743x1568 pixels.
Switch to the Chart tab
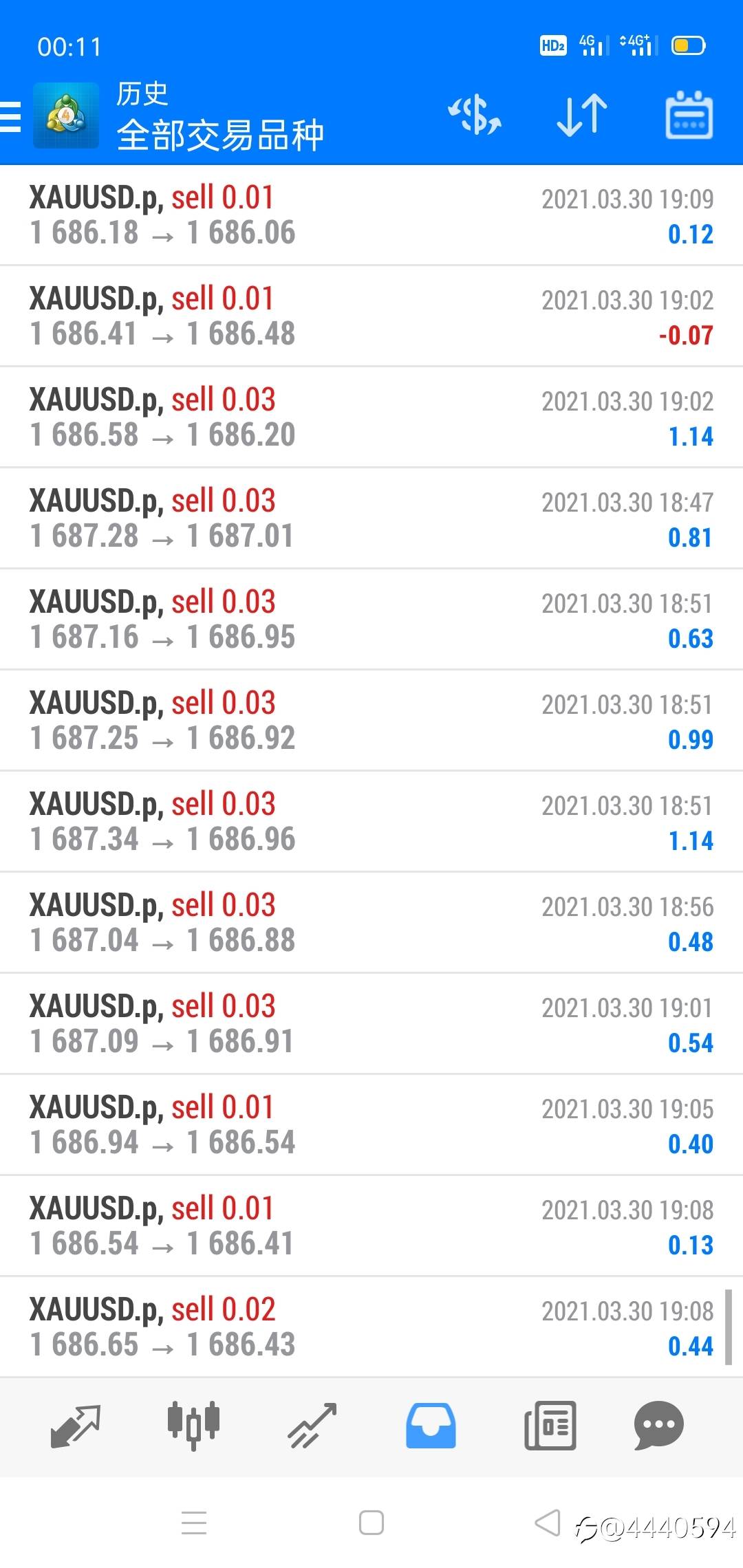pyautogui.click(x=193, y=1426)
